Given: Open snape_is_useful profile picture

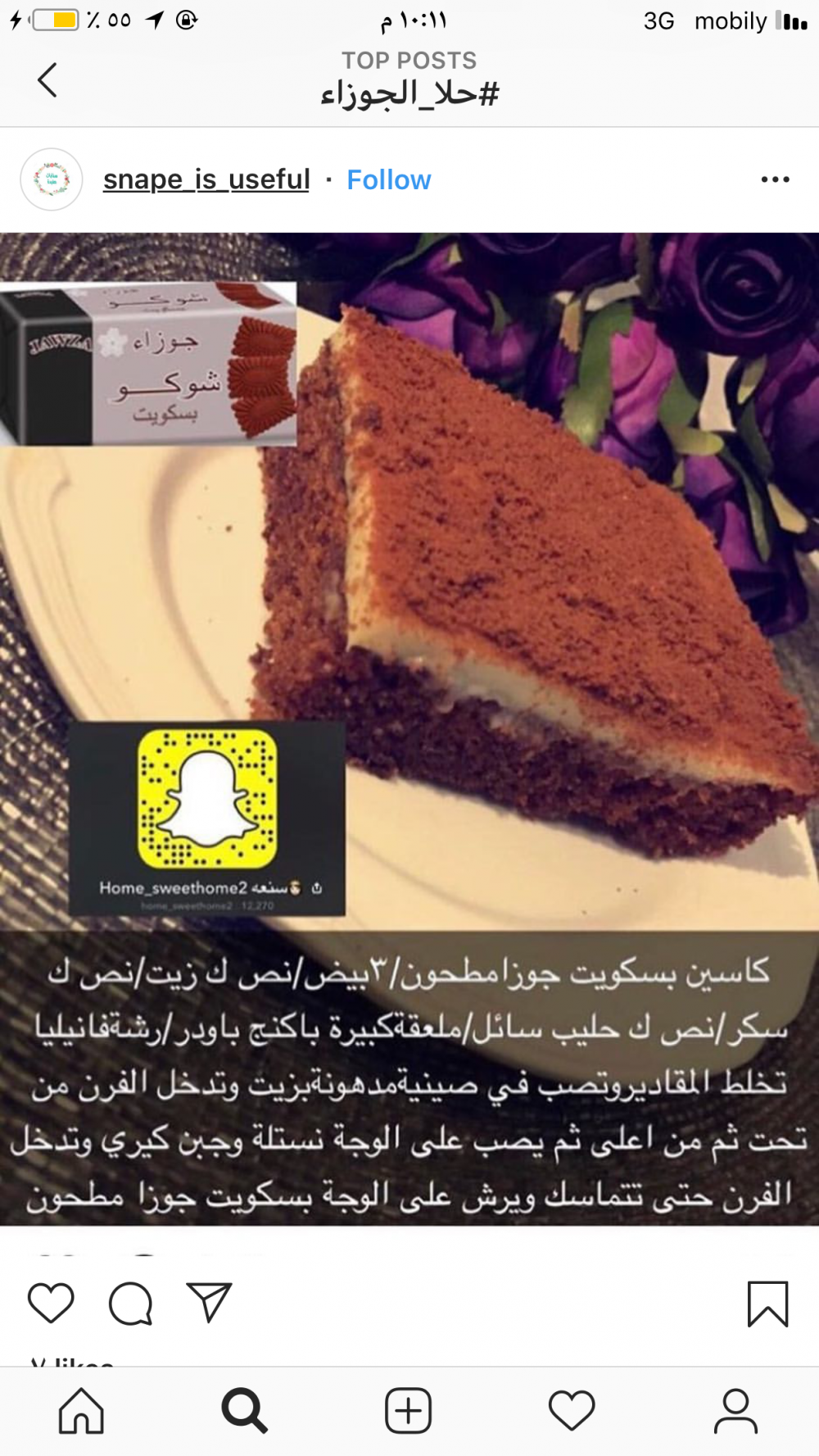Looking at the screenshot, I should pos(52,179).
